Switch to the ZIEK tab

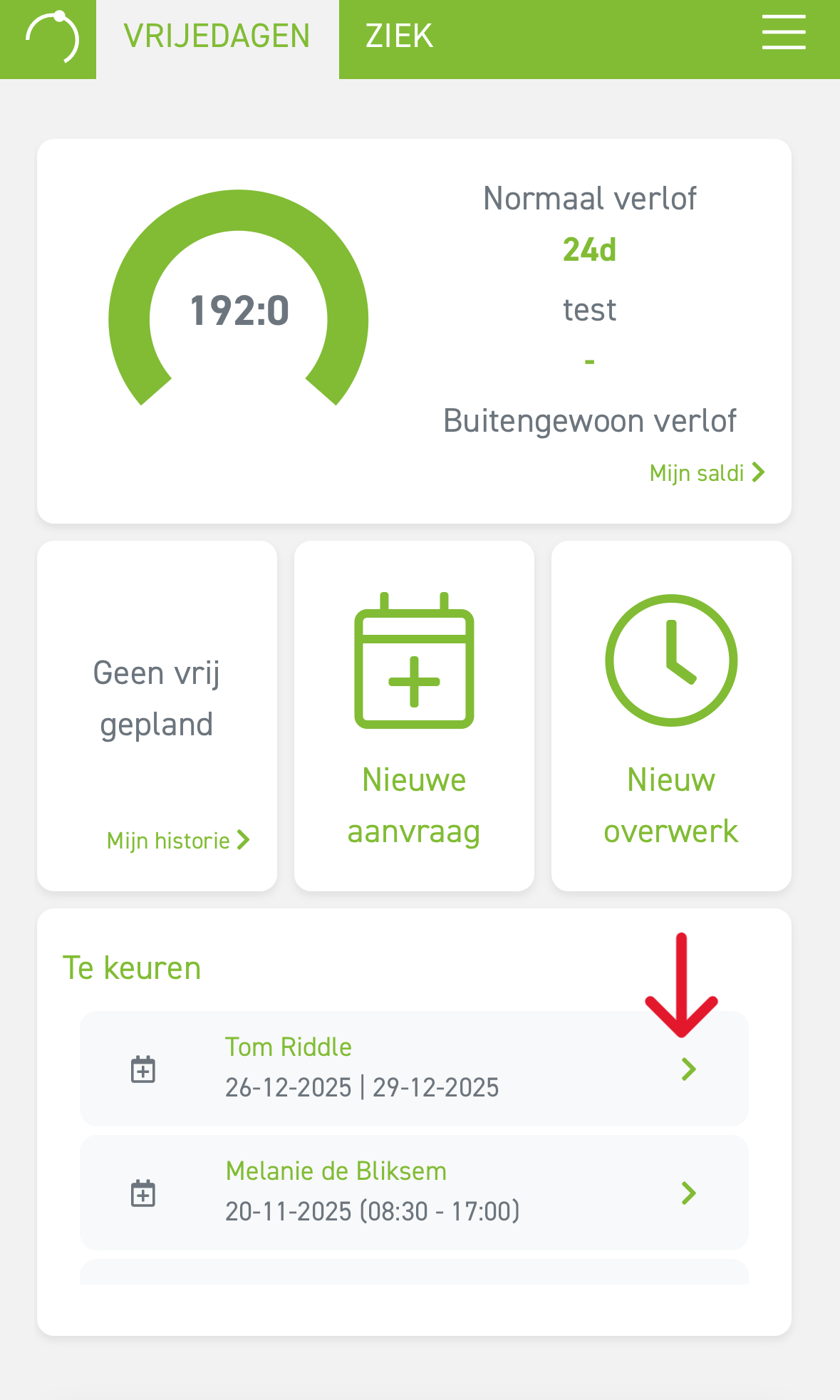[x=398, y=37]
